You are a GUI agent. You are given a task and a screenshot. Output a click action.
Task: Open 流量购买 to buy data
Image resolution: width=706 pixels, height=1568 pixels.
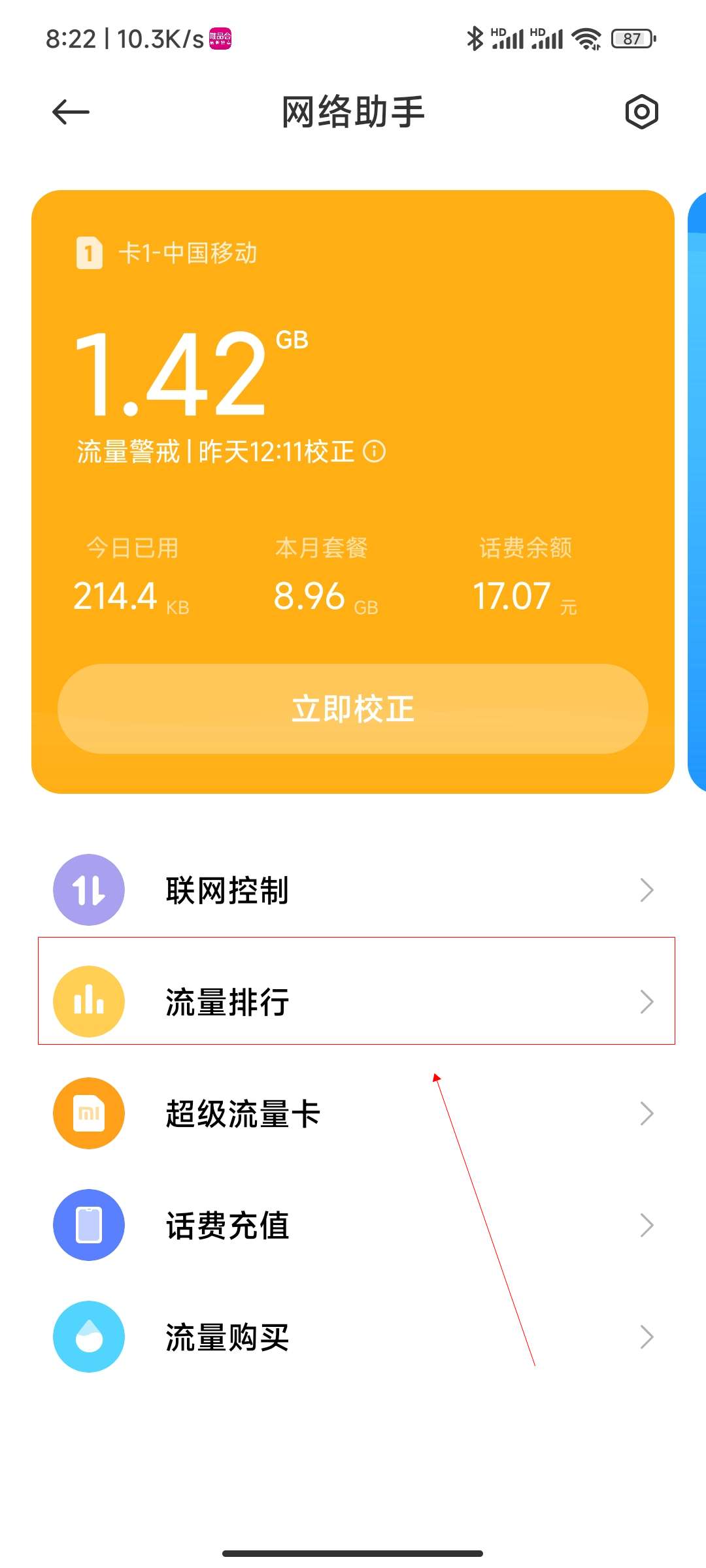pos(353,1337)
